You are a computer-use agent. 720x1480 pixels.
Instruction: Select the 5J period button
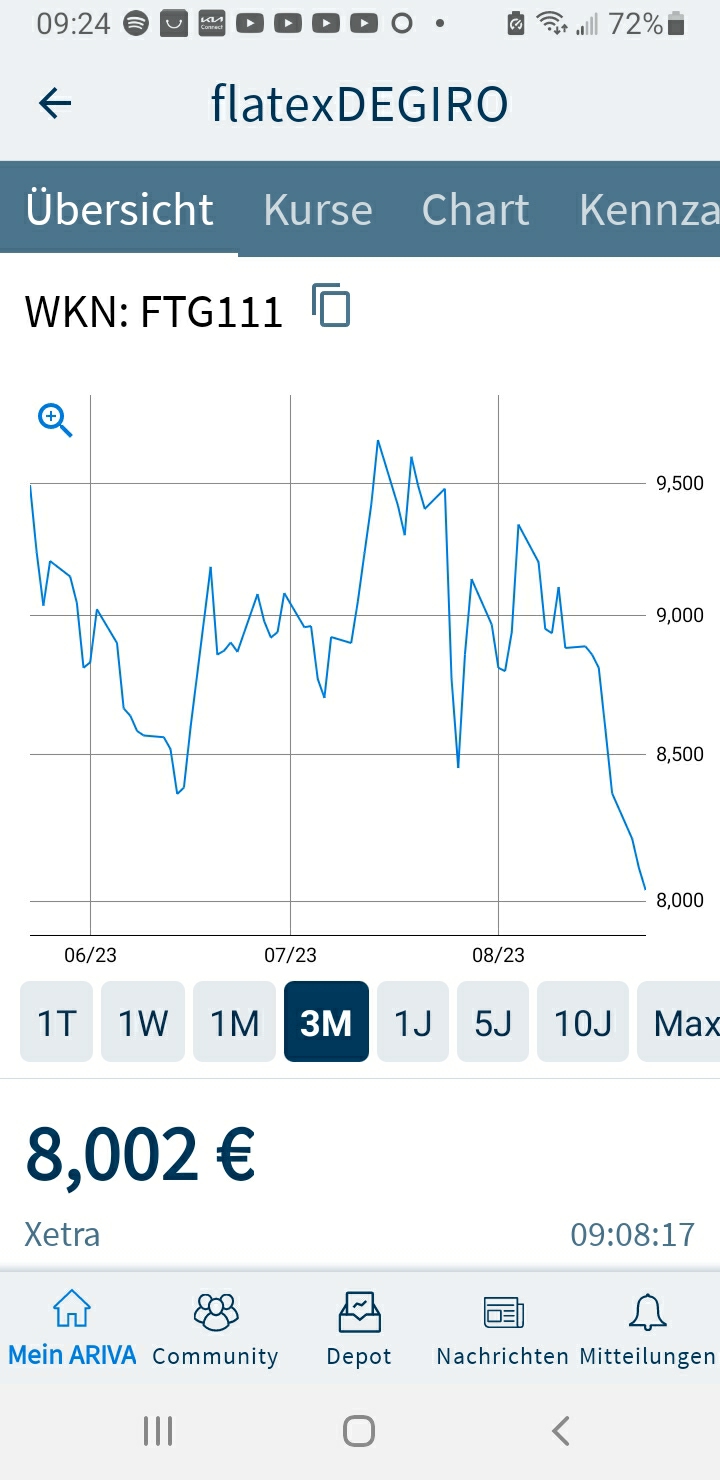492,1021
